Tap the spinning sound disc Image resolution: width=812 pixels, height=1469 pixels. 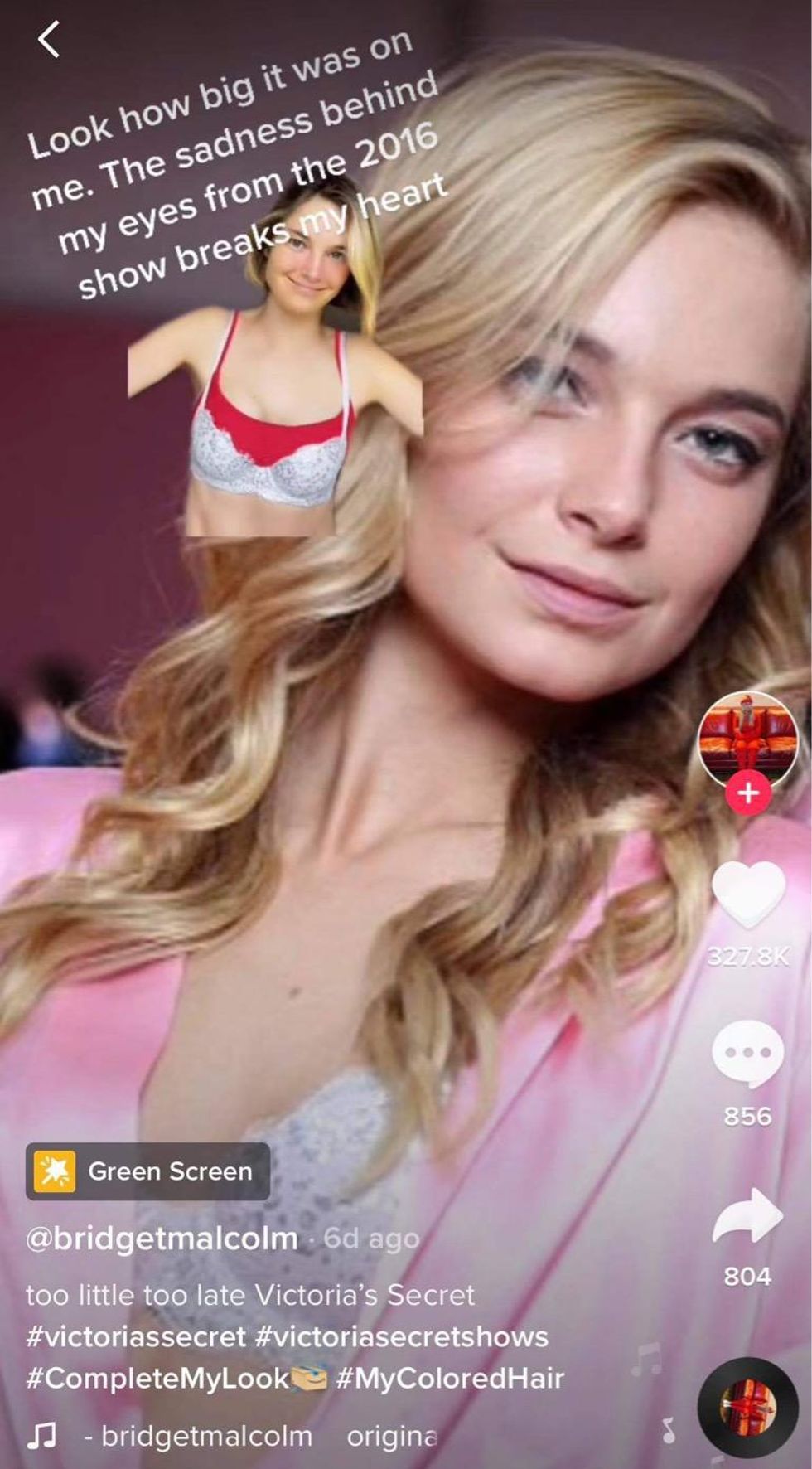coord(747,1408)
